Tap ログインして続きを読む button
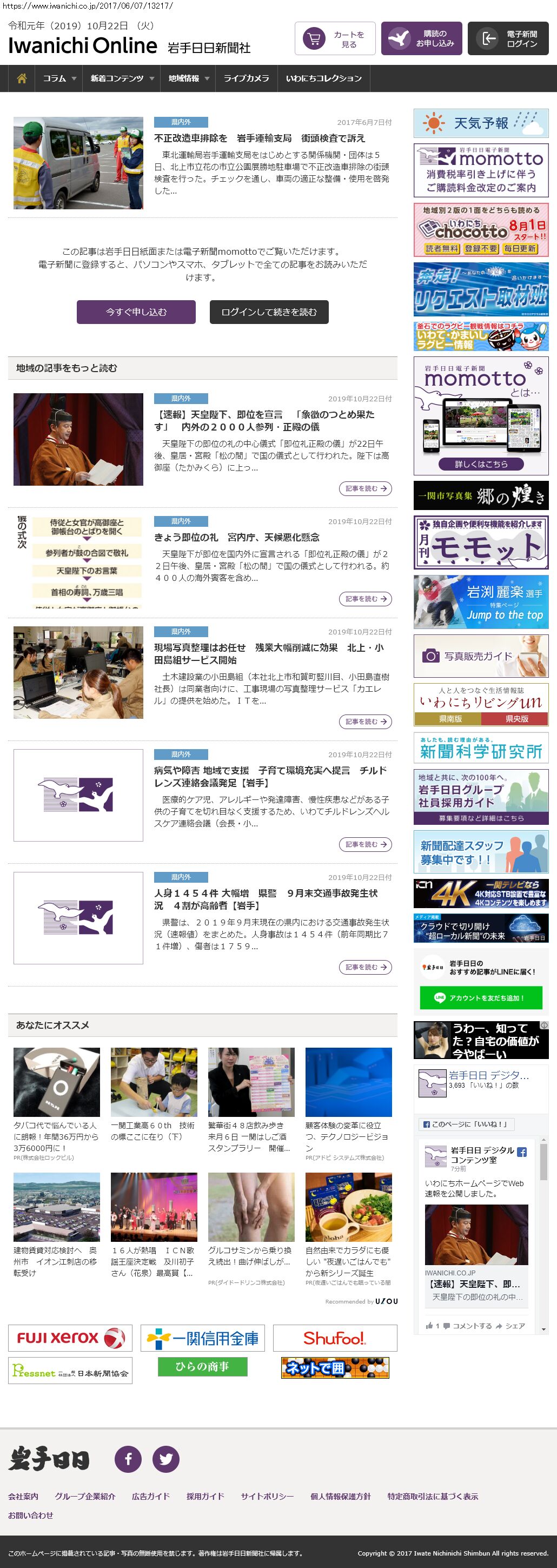 269,312
